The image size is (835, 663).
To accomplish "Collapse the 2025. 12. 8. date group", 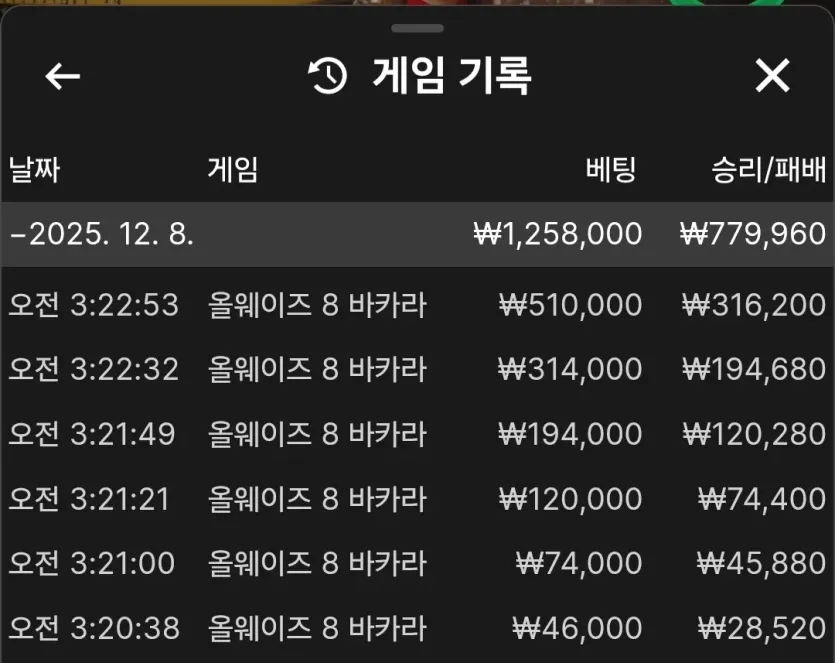I will [100, 234].
